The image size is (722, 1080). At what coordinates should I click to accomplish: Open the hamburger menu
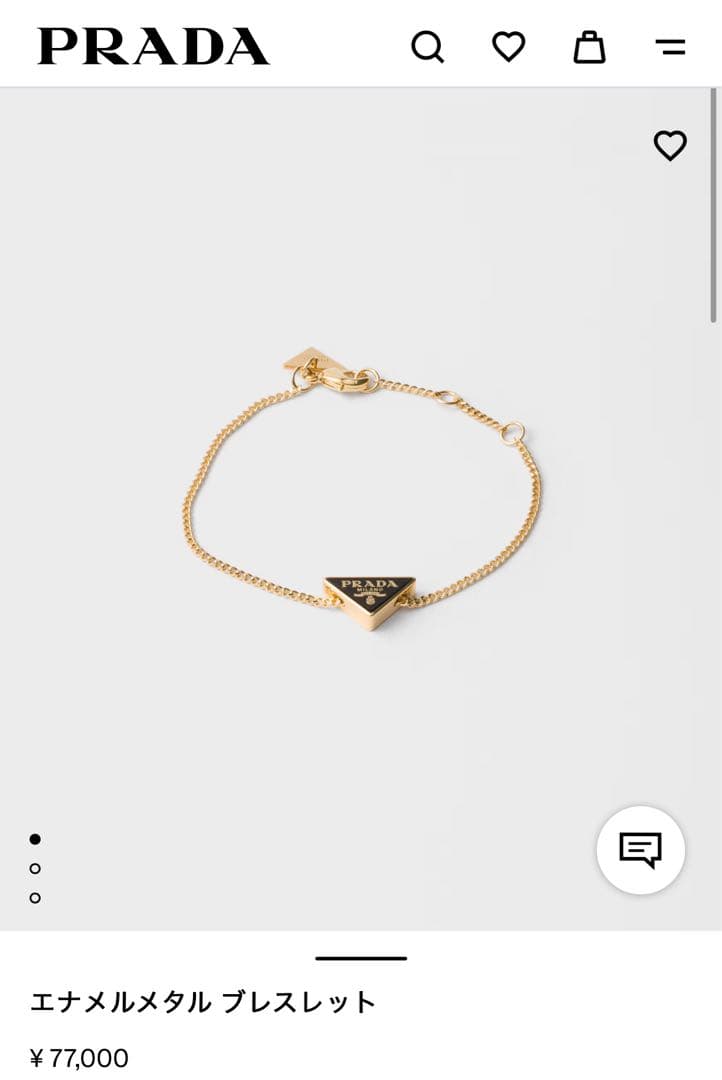tap(670, 46)
